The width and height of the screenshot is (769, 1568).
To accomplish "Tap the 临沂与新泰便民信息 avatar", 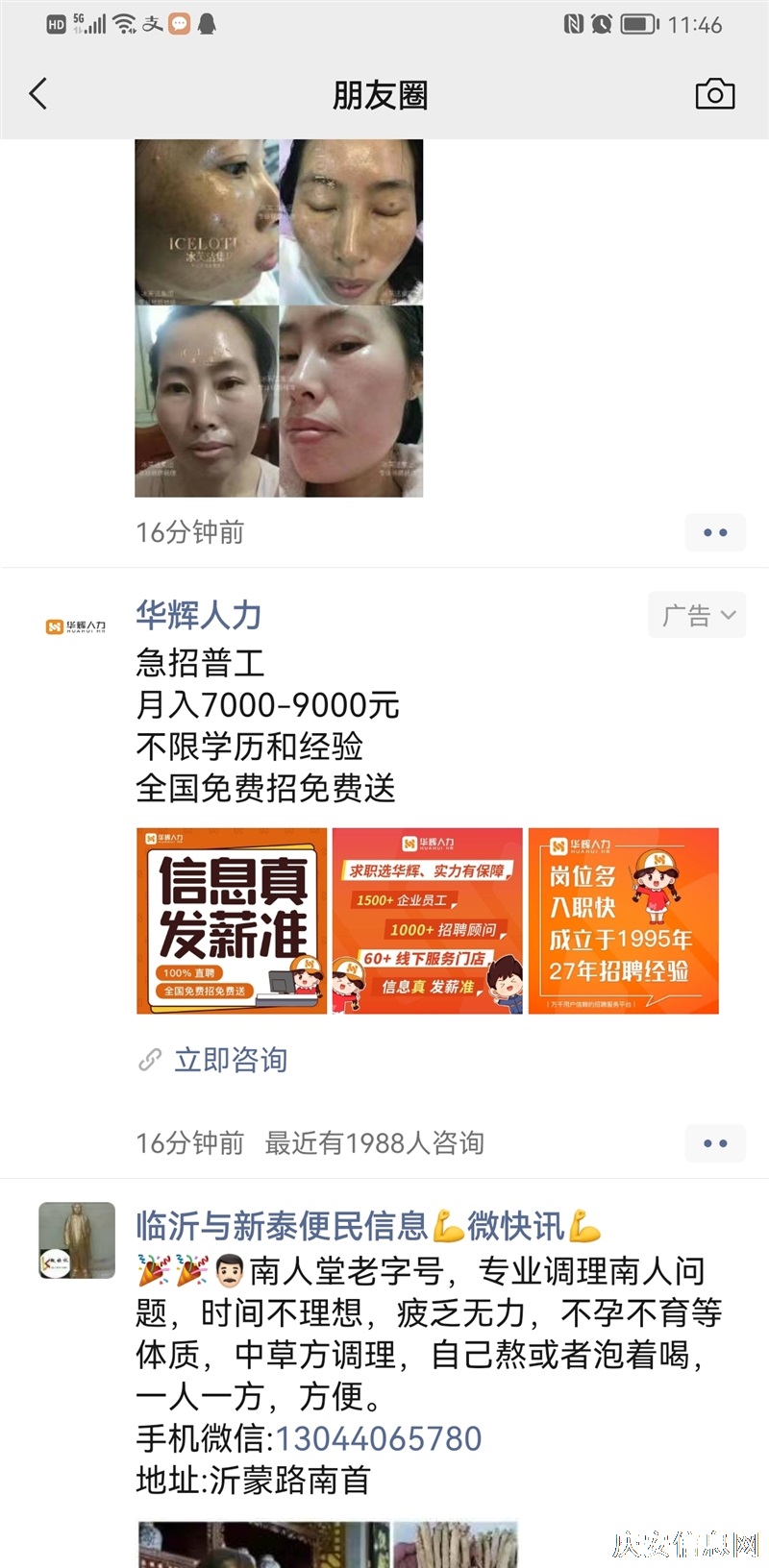I will coord(76,1240).
